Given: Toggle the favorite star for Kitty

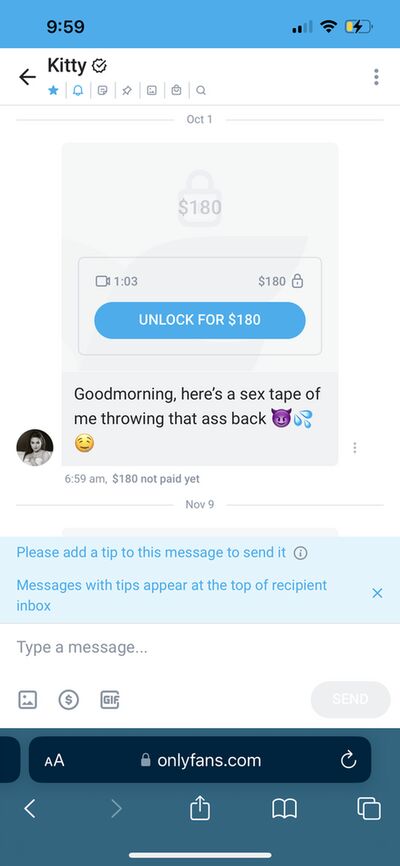Looking at the screenshot, I should (x=53, y=91).
